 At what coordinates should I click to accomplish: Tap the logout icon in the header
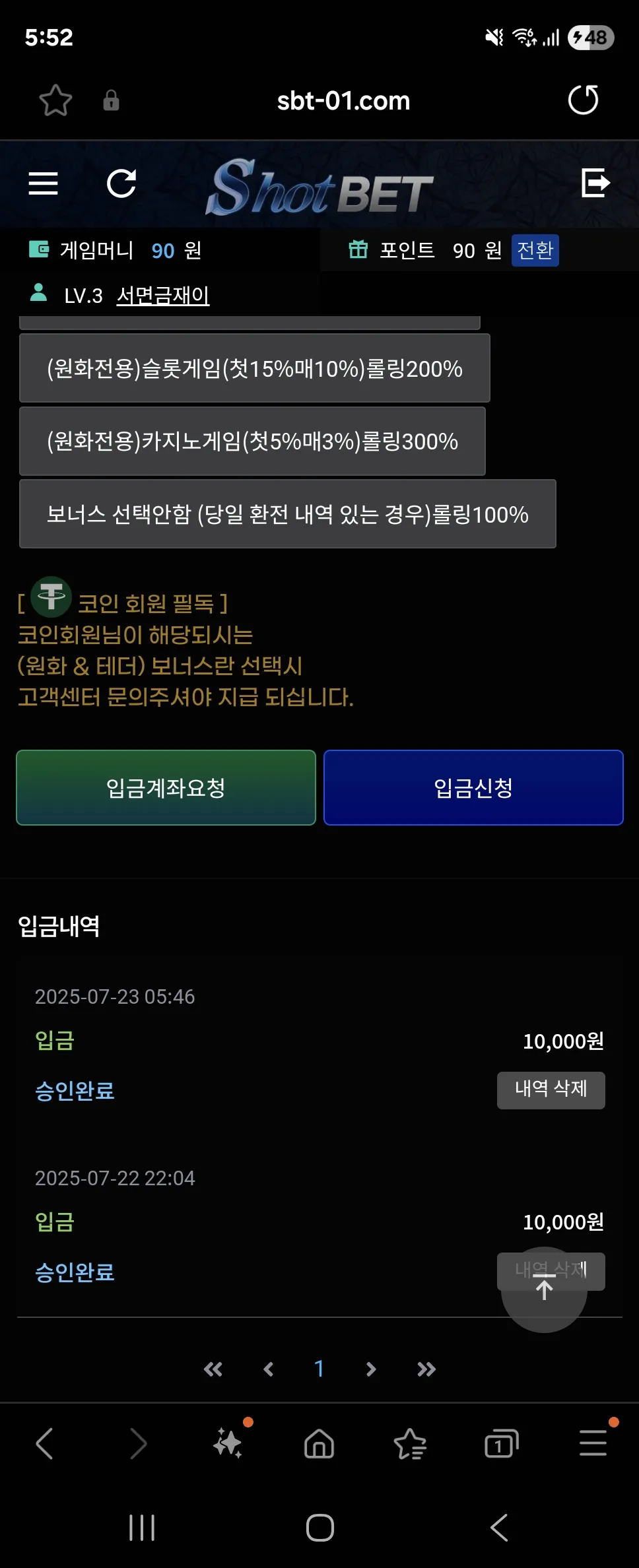pos(595,183)
